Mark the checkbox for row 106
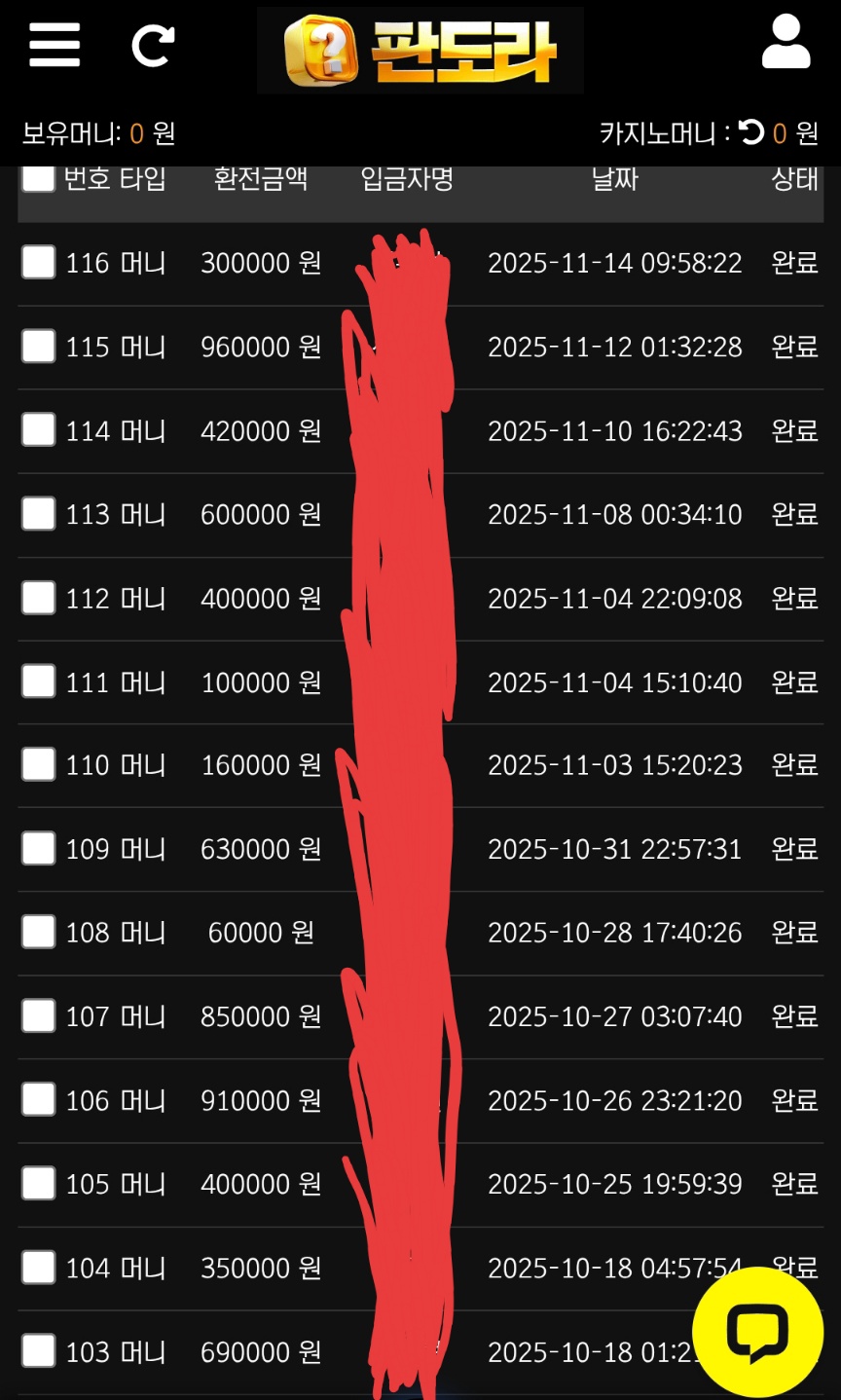The height and width of the screenshot is (1400, 841). (x=39, y=1100)
